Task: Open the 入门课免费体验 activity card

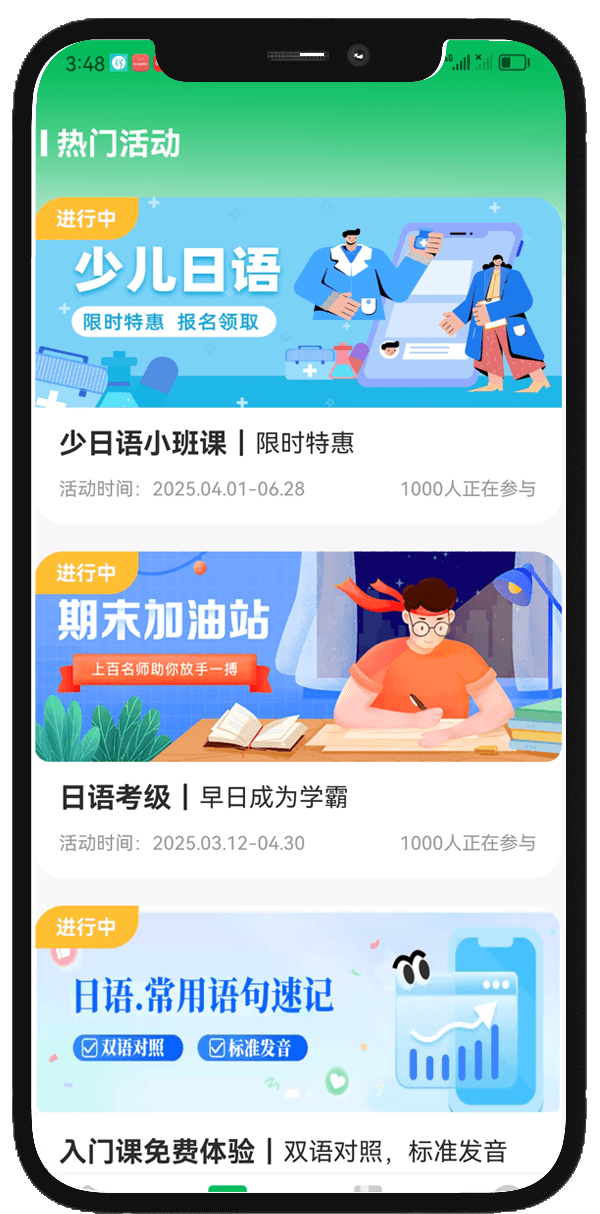Action: (x=298, y=1040)
